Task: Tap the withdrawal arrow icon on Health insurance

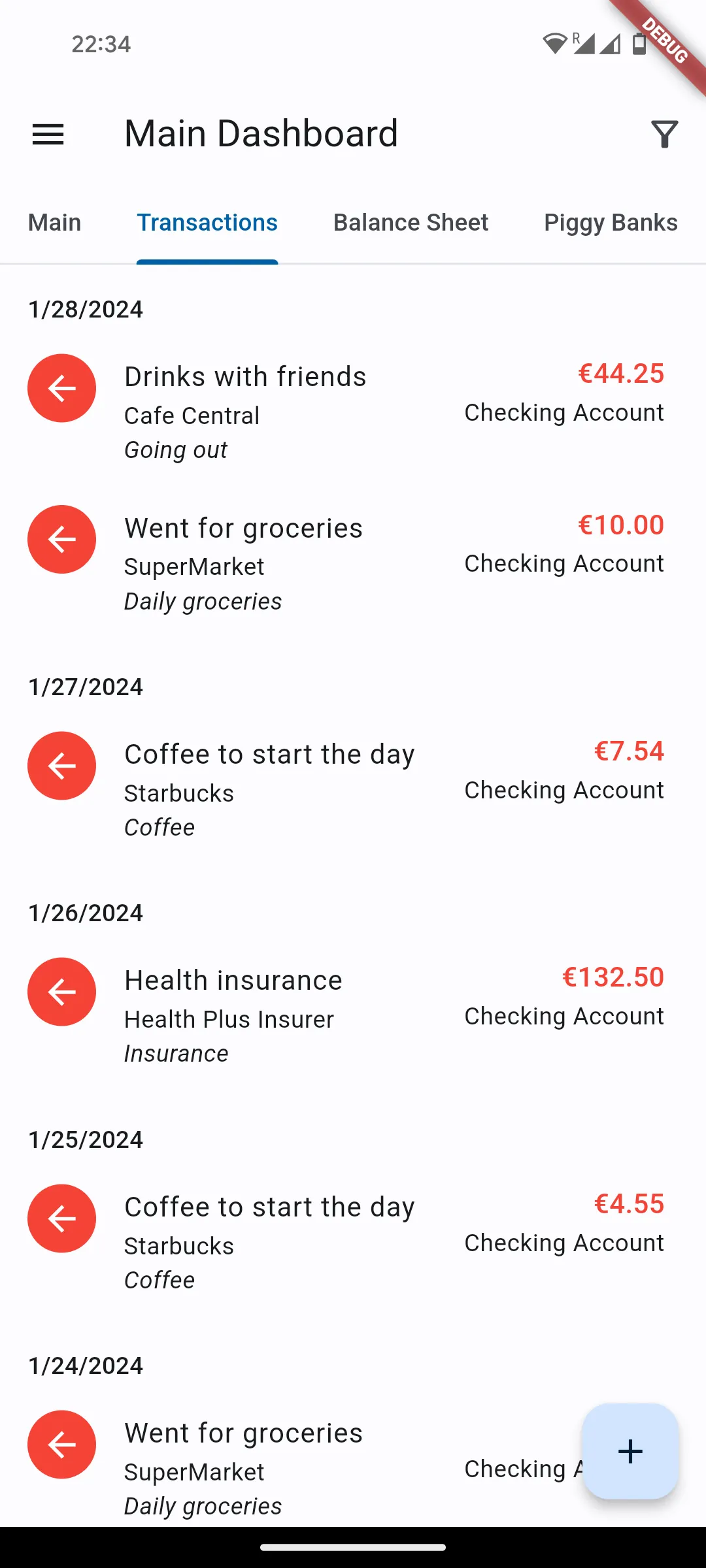Action: (61, 991)
